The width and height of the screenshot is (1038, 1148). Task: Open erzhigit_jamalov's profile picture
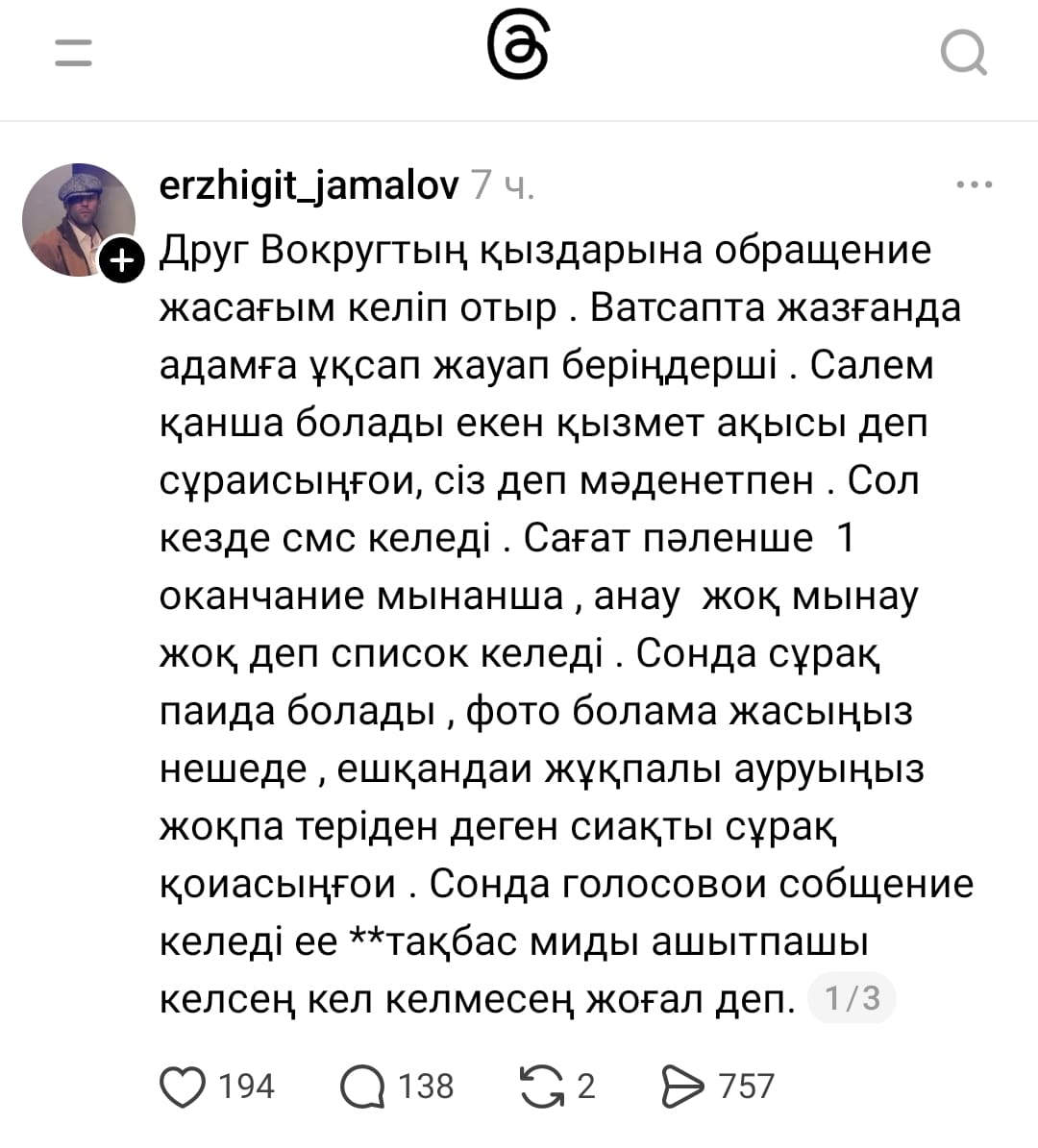79,219
